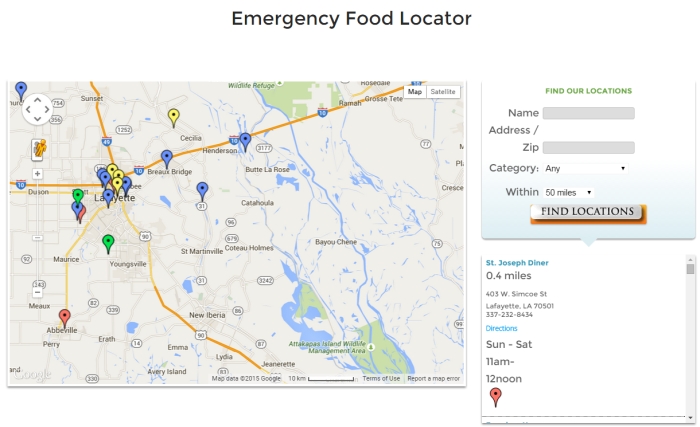
Task: Select the Street View pegman
Action: tap(38, 149)
